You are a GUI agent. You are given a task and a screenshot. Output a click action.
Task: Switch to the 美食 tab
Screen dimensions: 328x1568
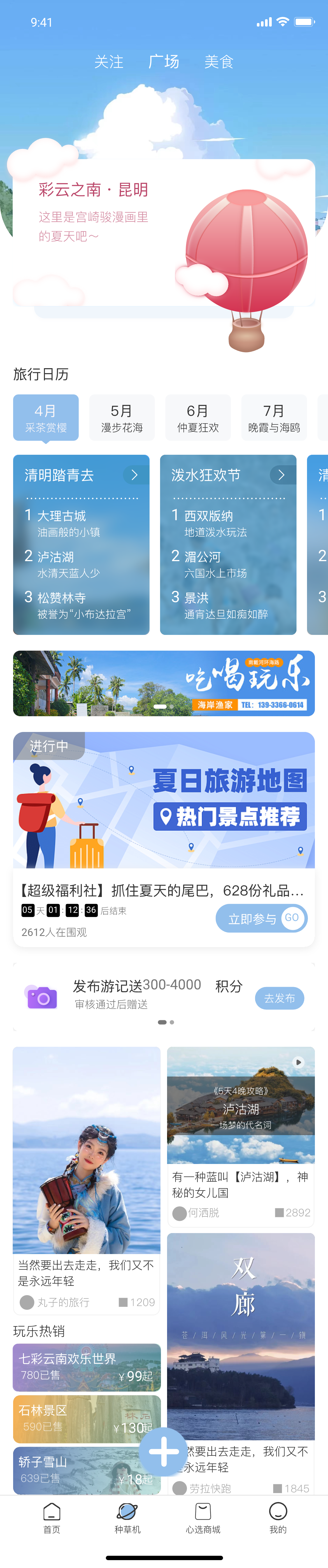218,62
